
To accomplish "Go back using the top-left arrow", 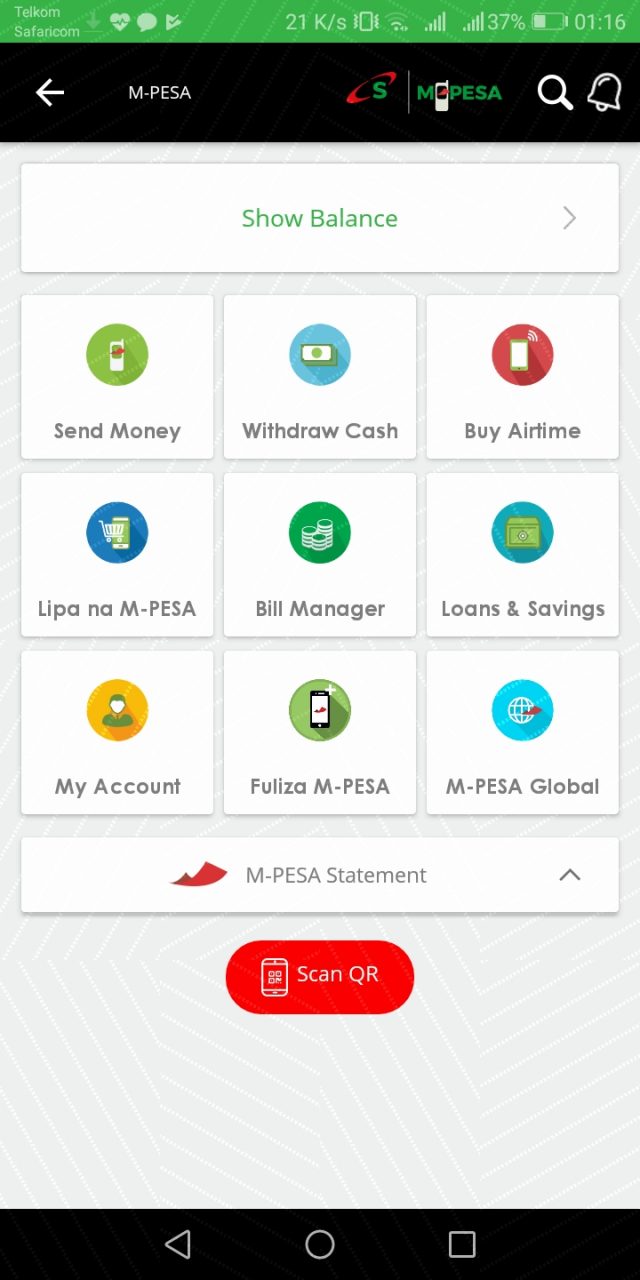I will (50, 93).
